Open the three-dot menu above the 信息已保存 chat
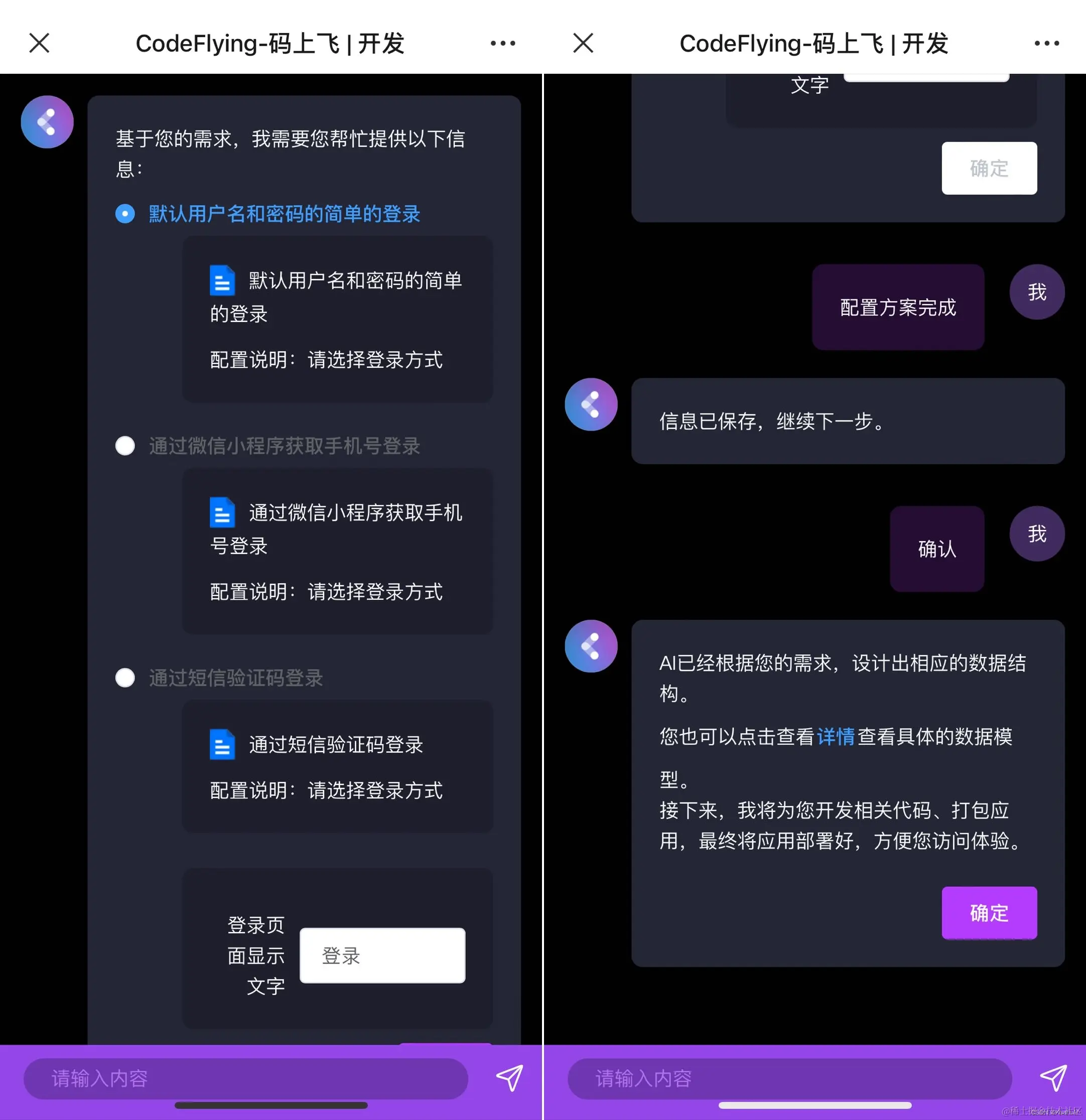This screenshot has height=1120, width=1086. (x=1046, y=43)
